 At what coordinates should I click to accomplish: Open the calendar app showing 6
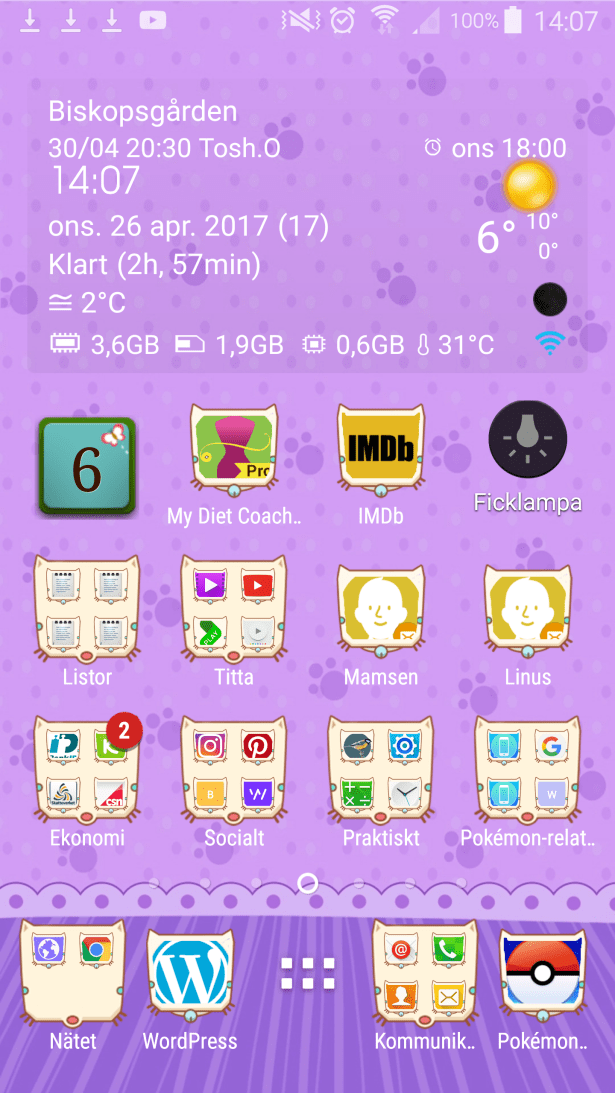click(86, 467)
